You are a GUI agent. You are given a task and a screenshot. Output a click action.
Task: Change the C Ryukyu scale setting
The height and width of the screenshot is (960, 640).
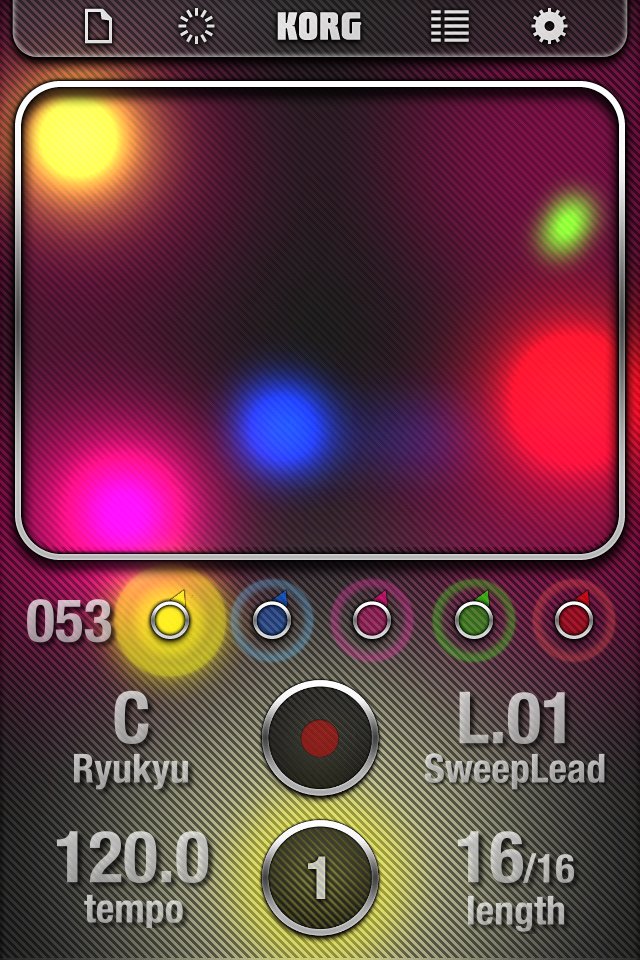pyautogui.click(x=131, y=738)
